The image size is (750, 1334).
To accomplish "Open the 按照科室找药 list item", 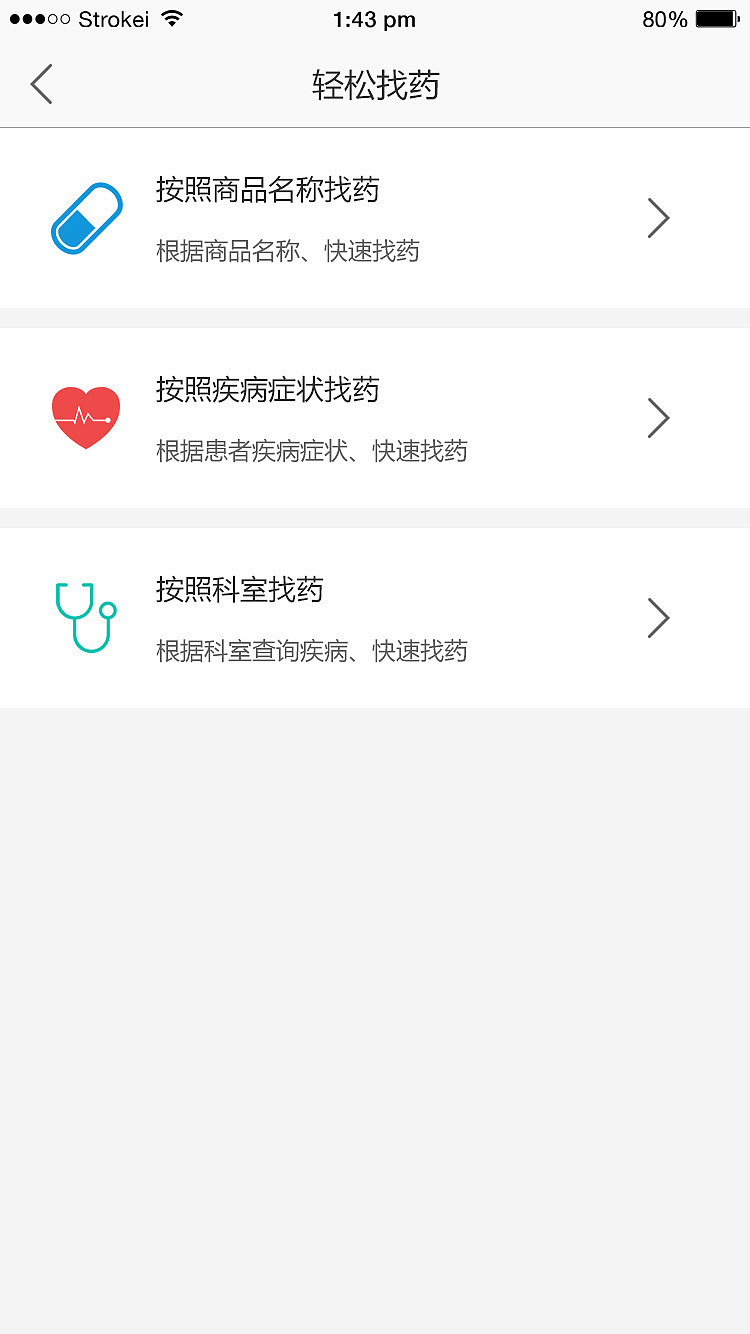I will click(x=375, y=617).
